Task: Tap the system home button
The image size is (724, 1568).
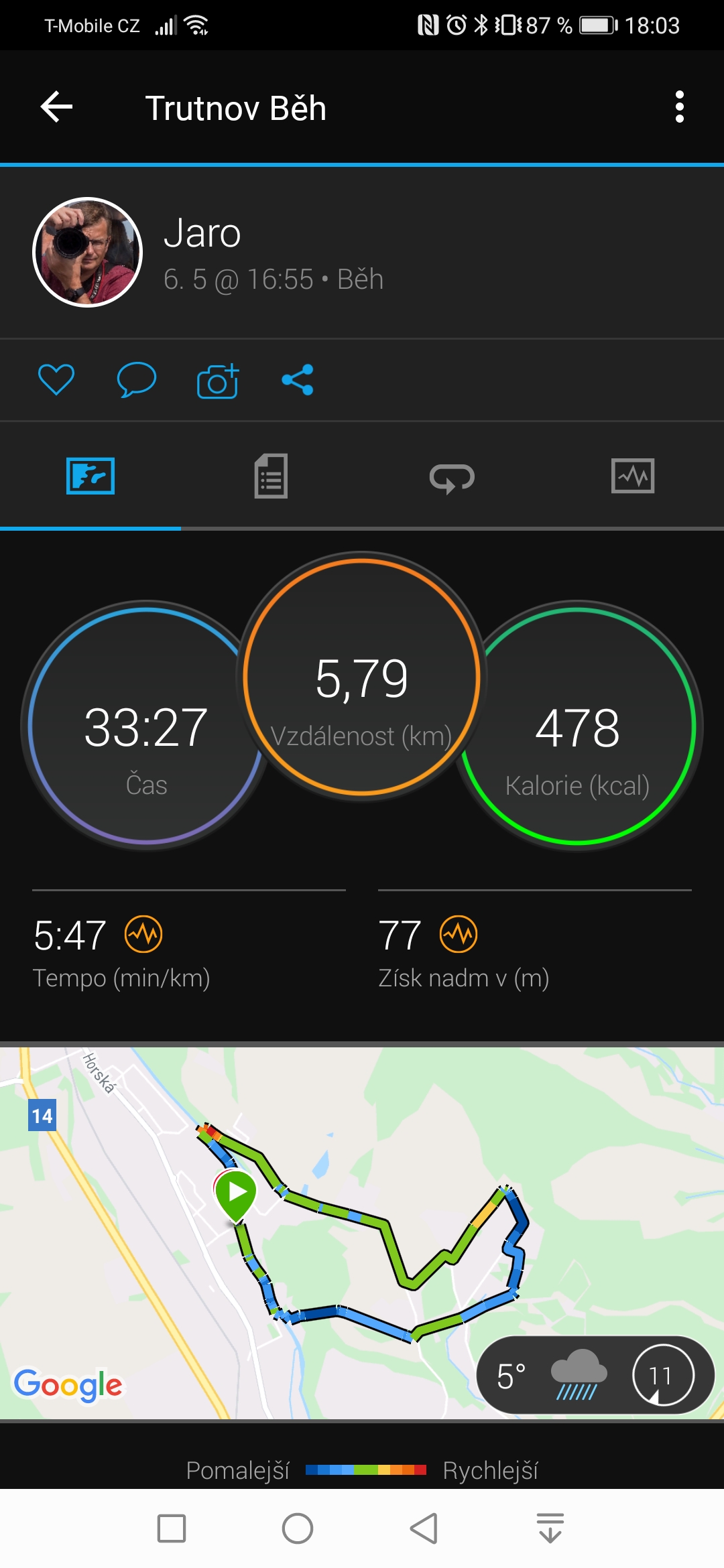Action: (x=298, y=1528)
